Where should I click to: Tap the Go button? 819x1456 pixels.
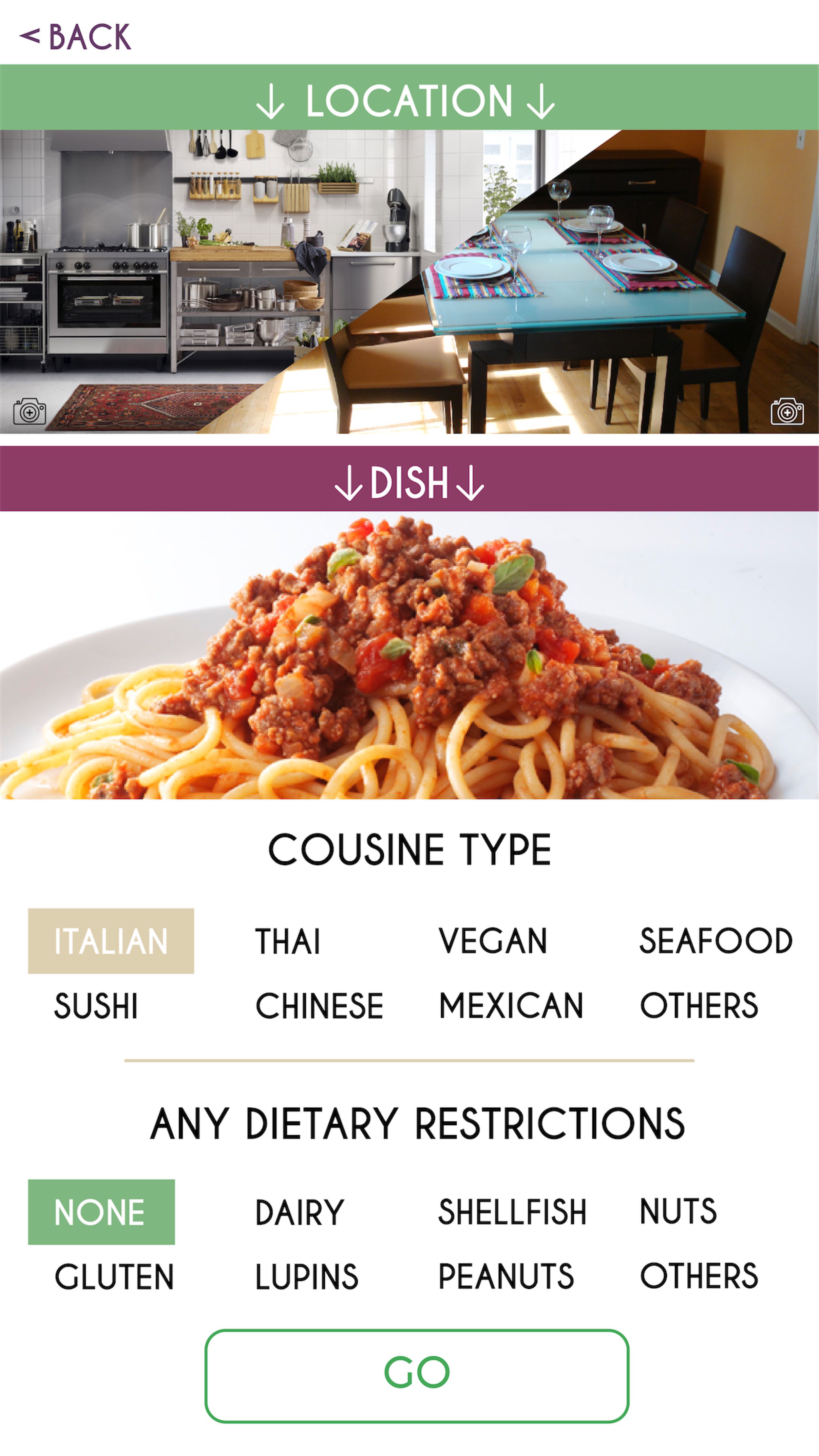tap(417, 1376)
